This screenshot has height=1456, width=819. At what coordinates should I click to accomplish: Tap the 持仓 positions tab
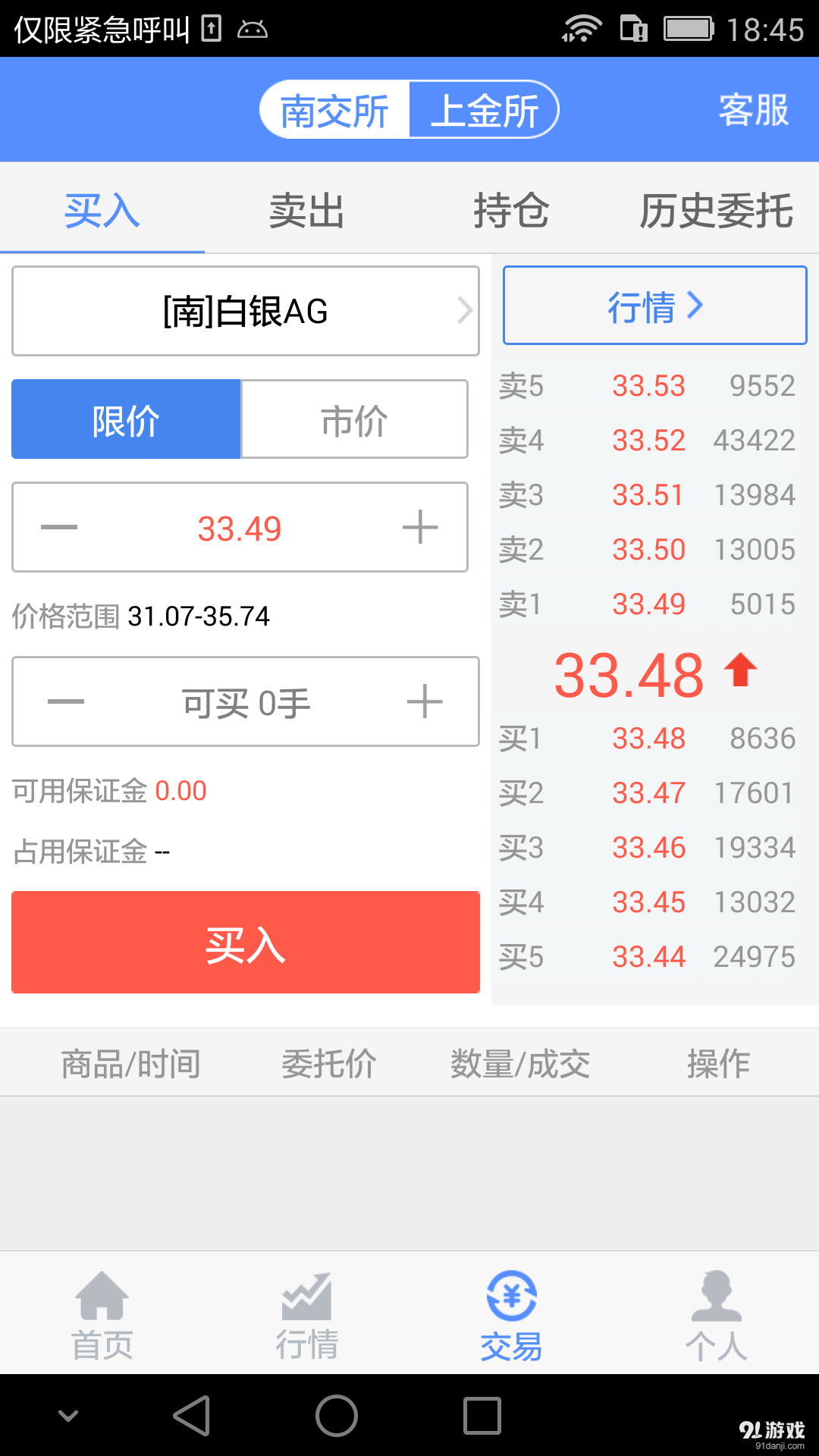[511, 211]
